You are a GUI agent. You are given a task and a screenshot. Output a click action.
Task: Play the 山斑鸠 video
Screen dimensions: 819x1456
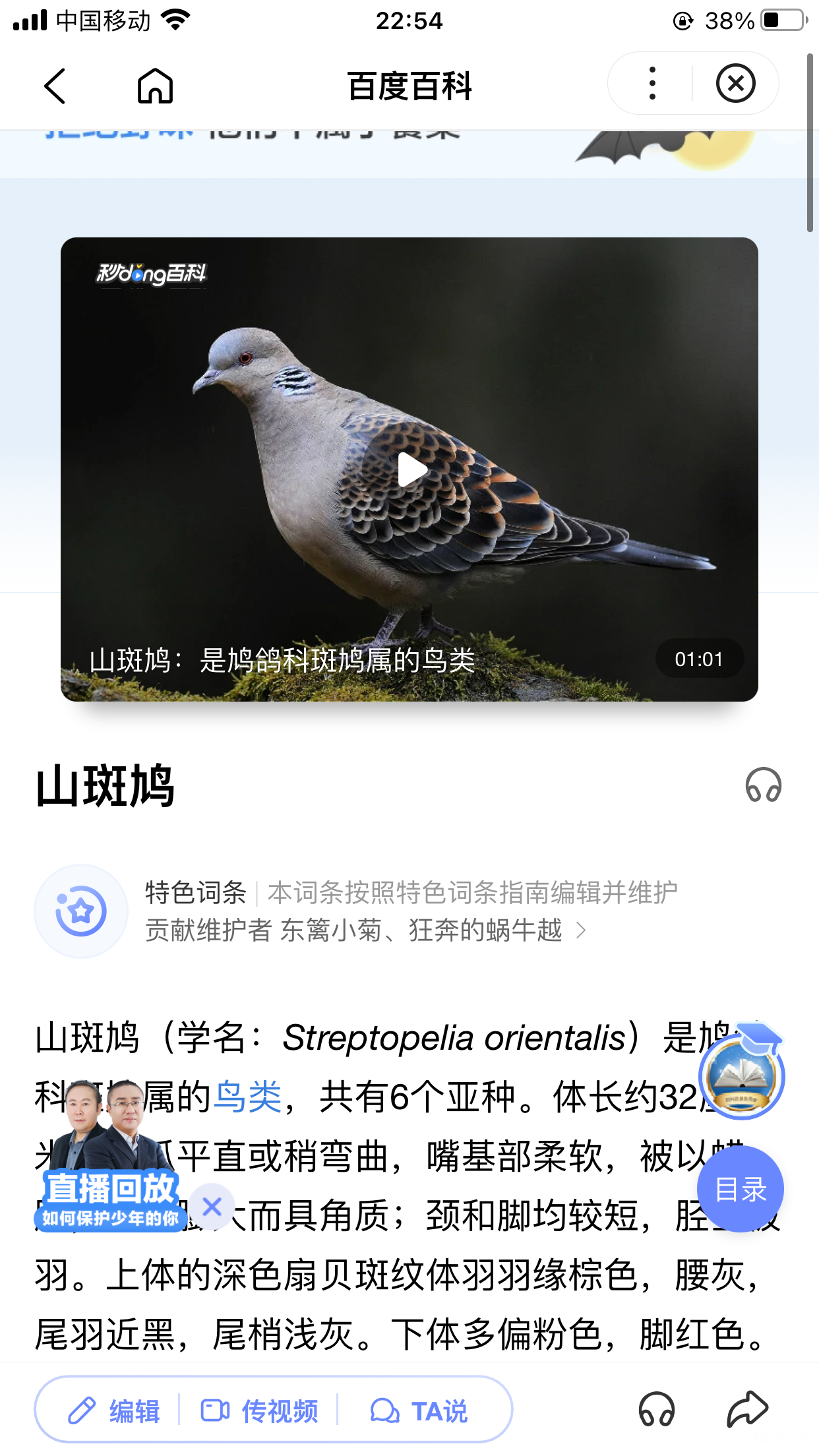(411, 470)
